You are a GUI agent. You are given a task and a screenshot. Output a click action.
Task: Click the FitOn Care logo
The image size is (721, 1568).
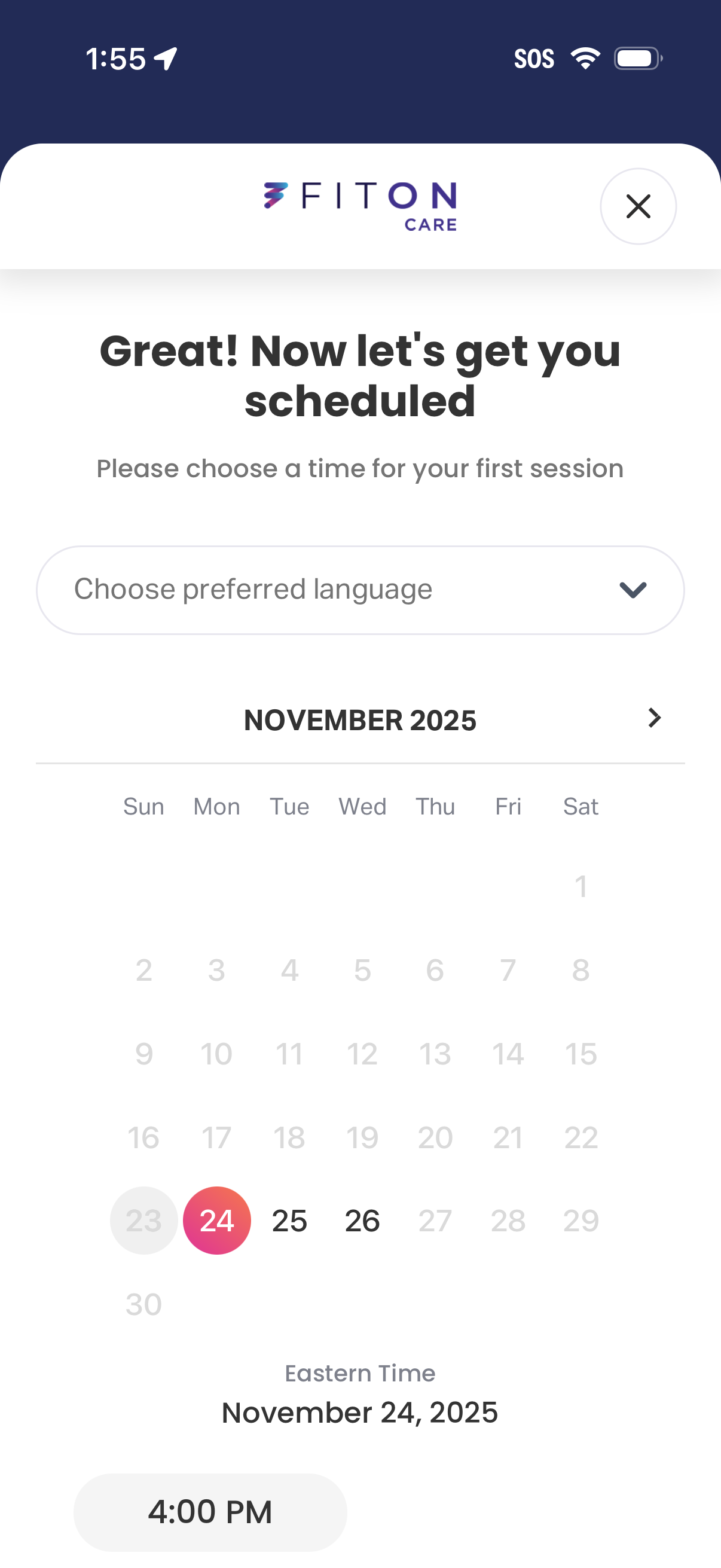click(360, 205)
